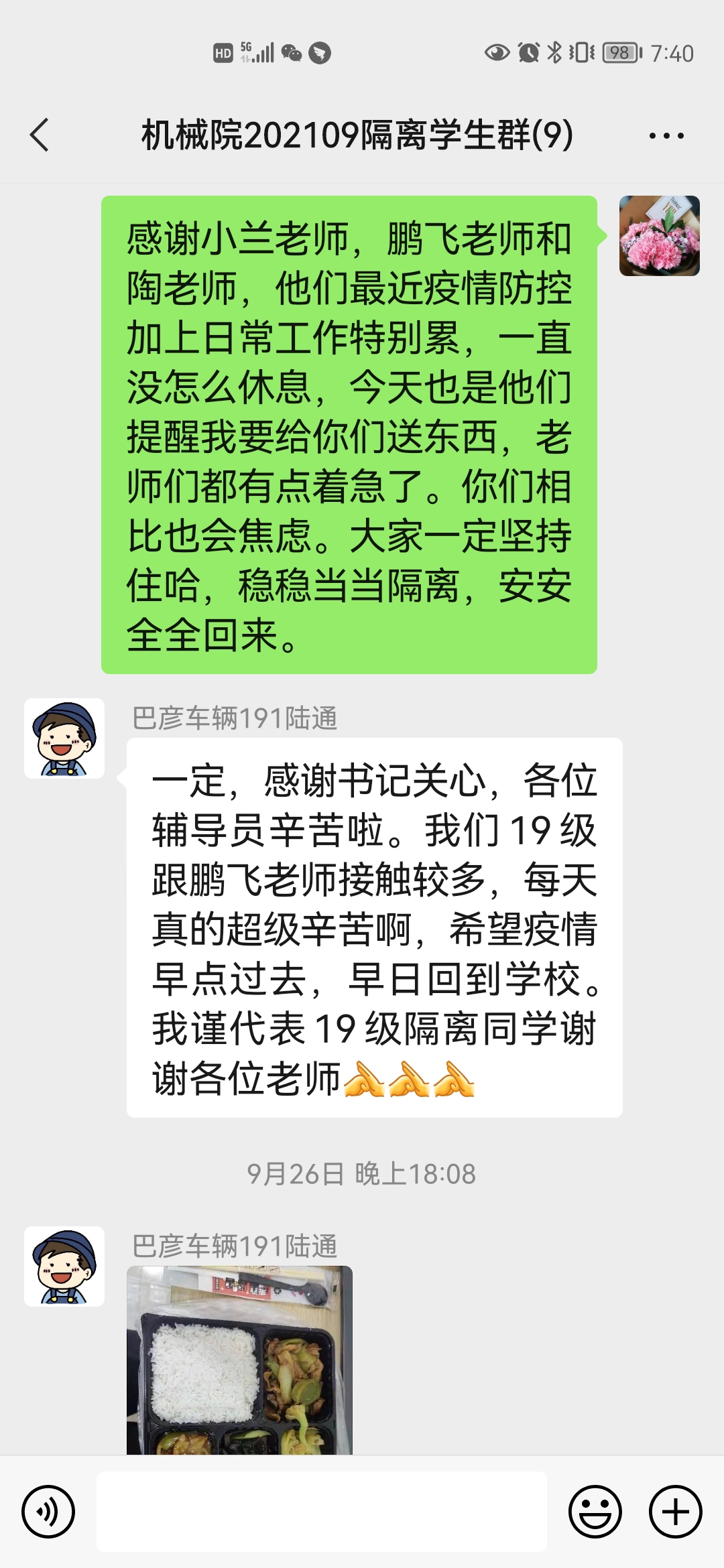Go back from the group chat
724x1568 pixels.
[x=40, y=135]
